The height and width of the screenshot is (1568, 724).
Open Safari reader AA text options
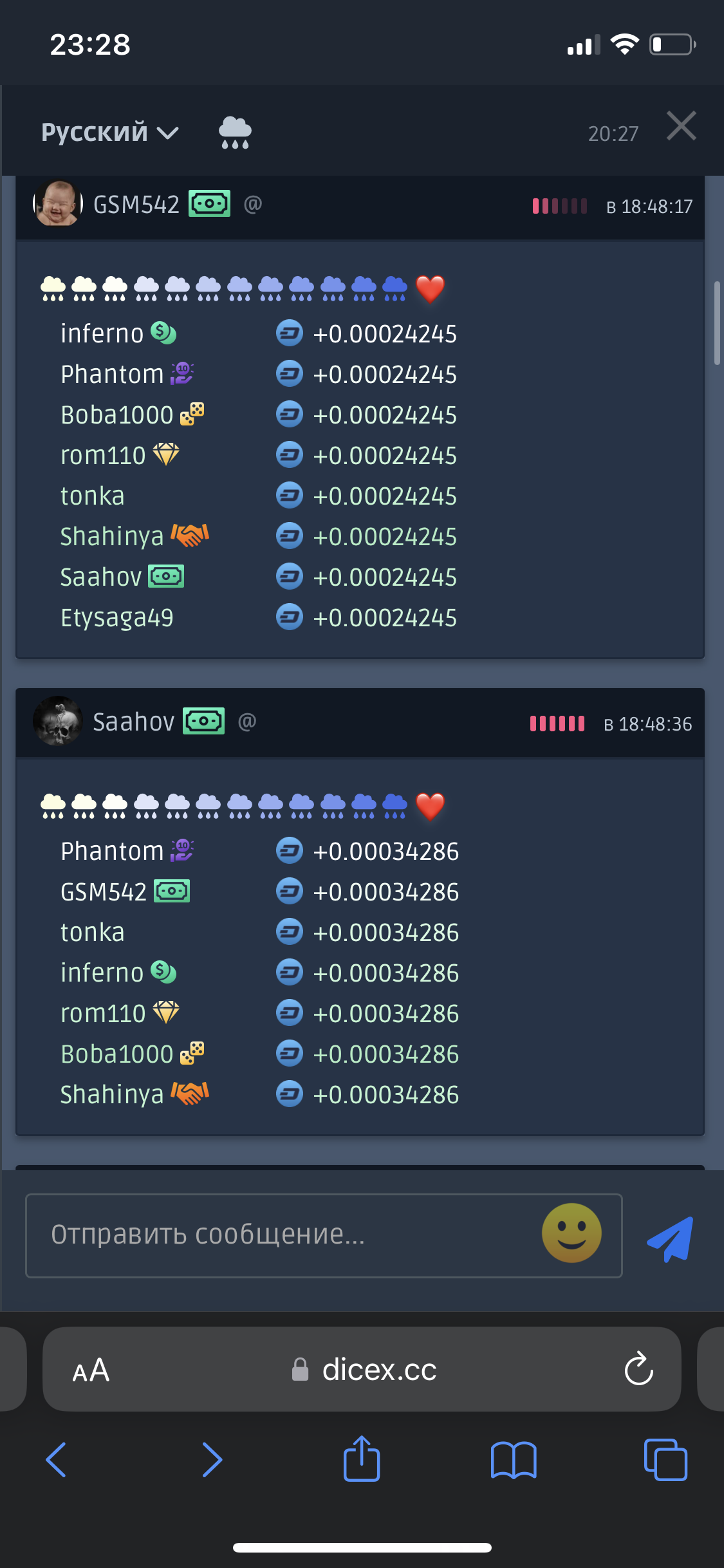91,1370
